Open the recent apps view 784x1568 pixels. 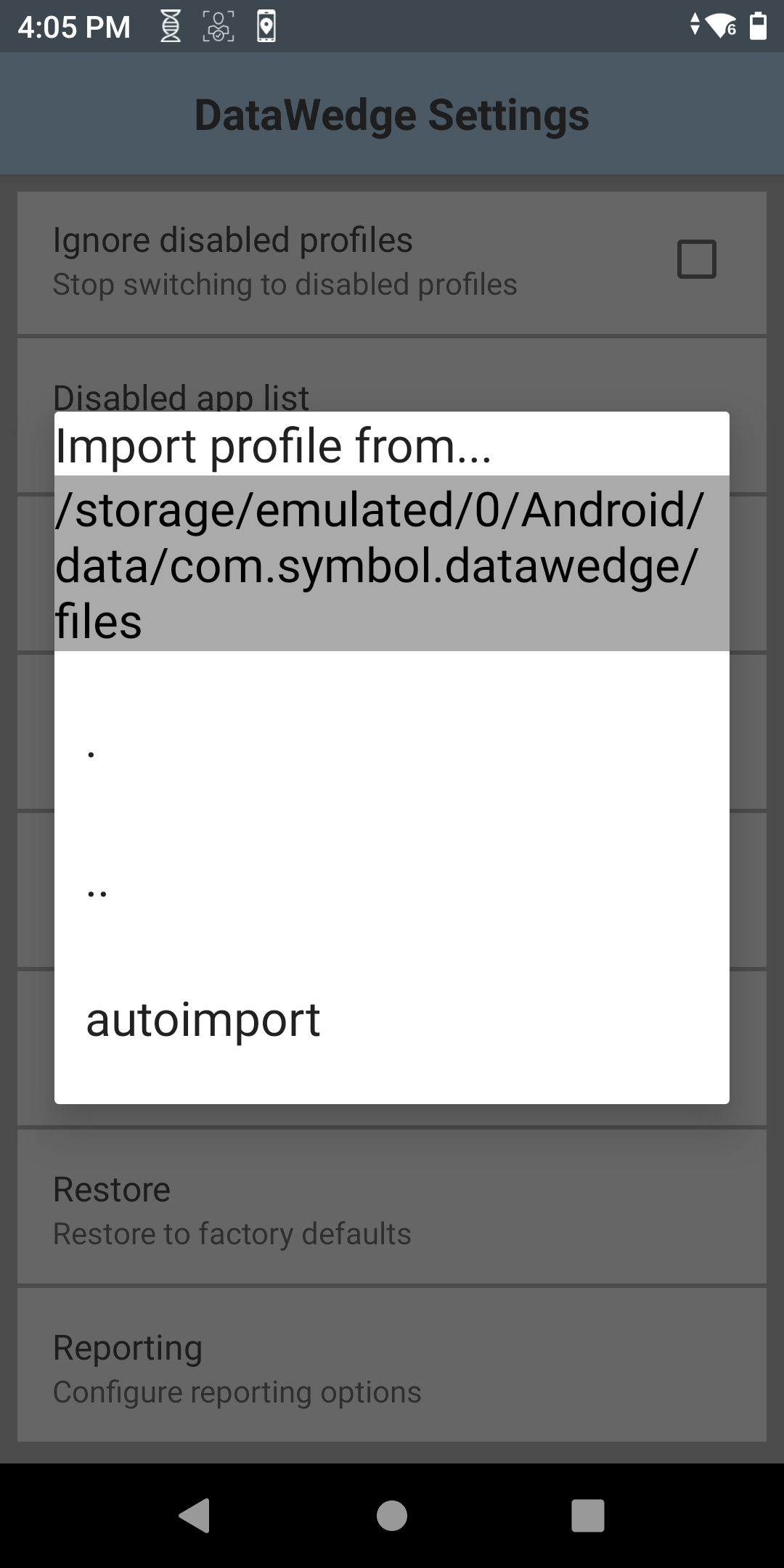pos(588,1516)
